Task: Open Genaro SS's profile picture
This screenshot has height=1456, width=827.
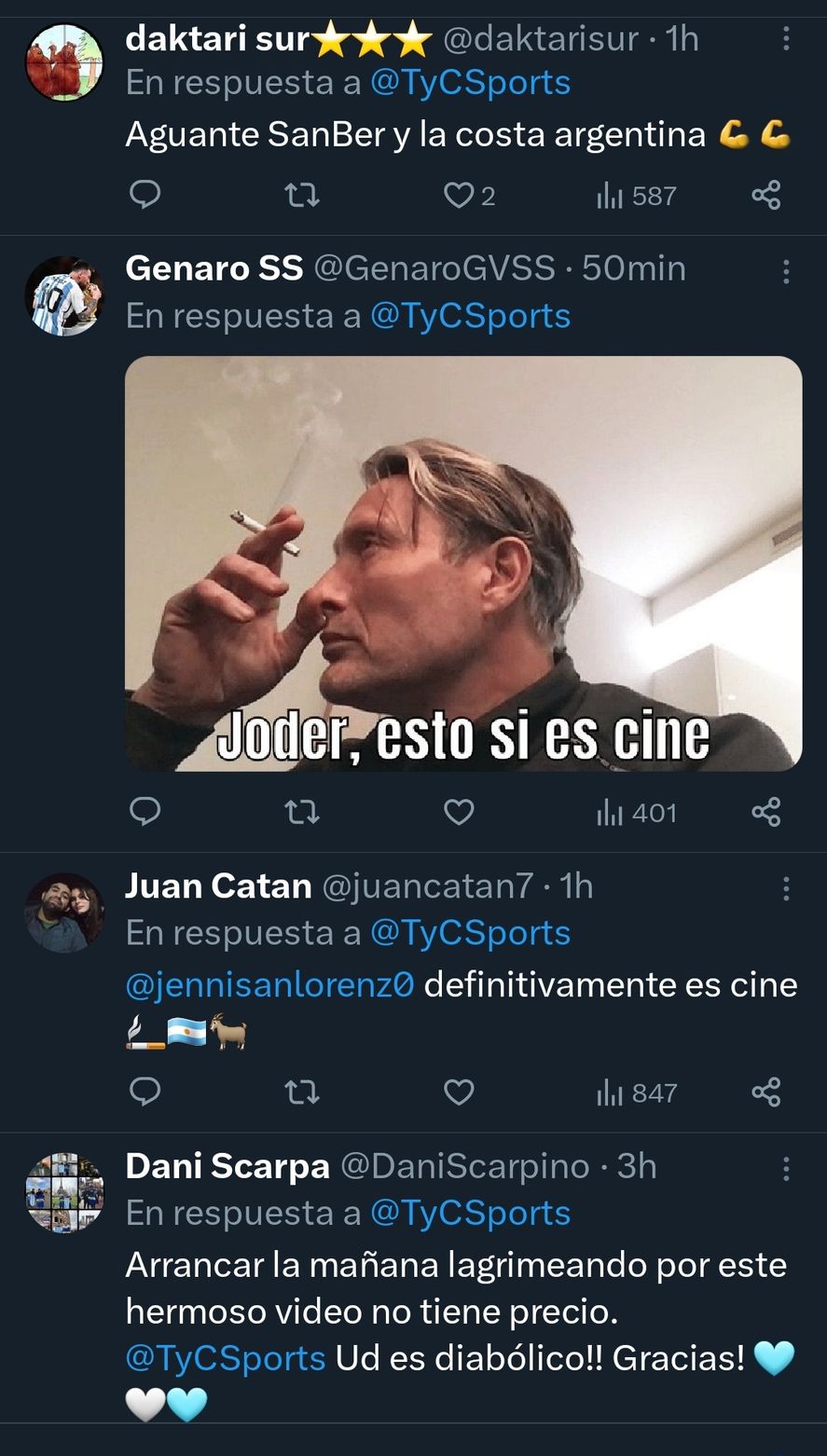Action: (x=64, y=295)
